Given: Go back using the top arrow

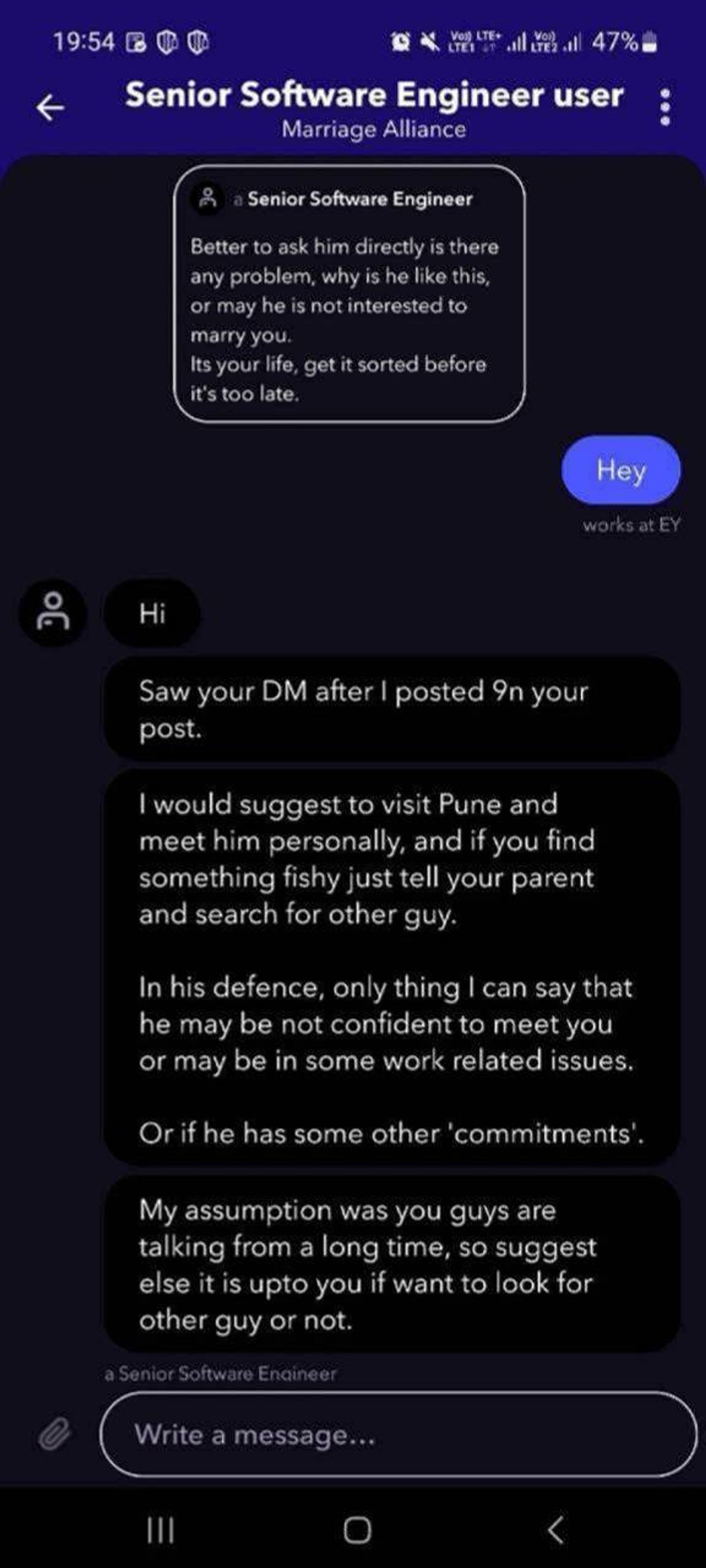Looking at the screenshot, I should coord(51,107).
